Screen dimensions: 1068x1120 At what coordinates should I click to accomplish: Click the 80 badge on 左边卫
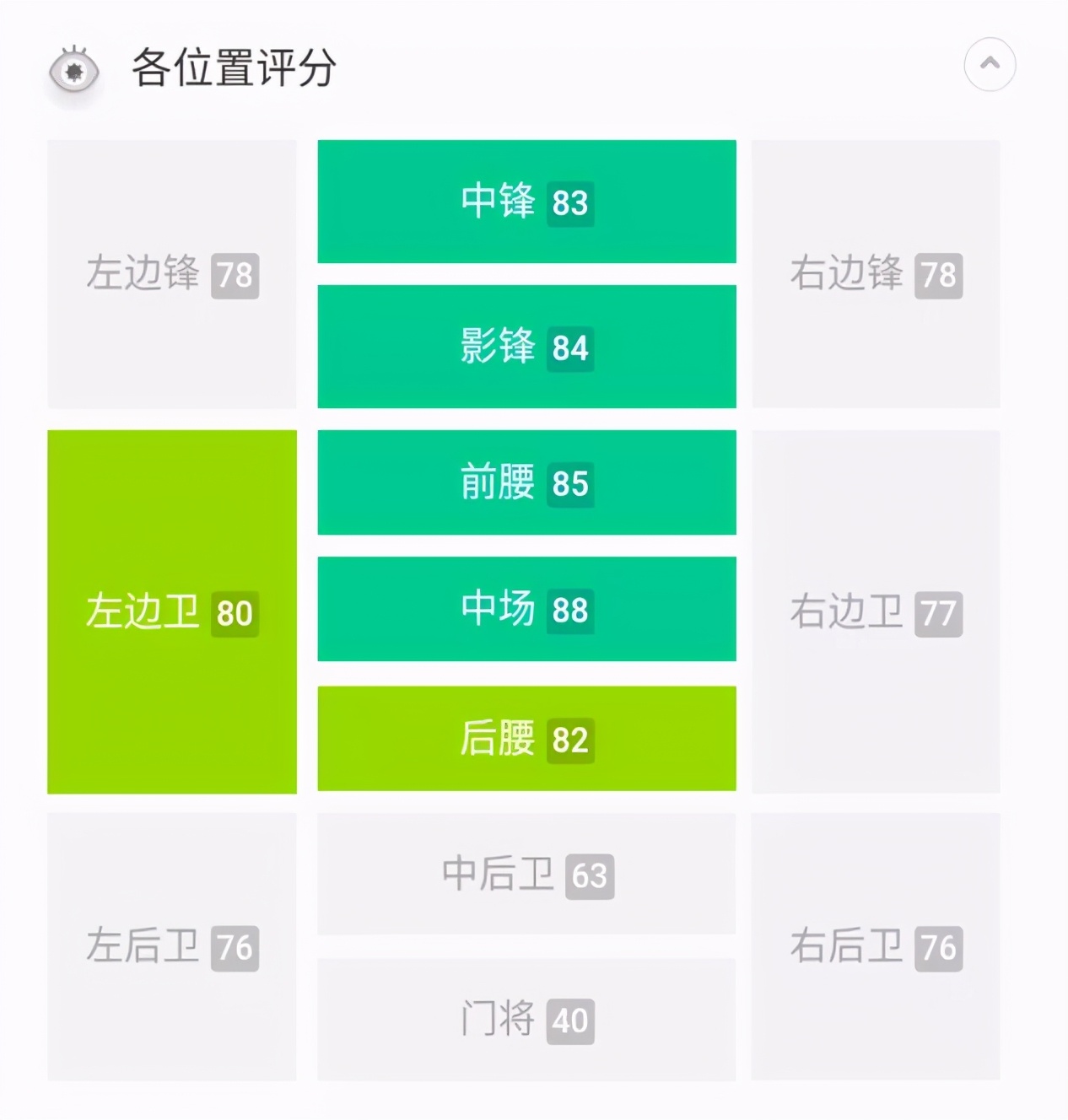point(237,613)
